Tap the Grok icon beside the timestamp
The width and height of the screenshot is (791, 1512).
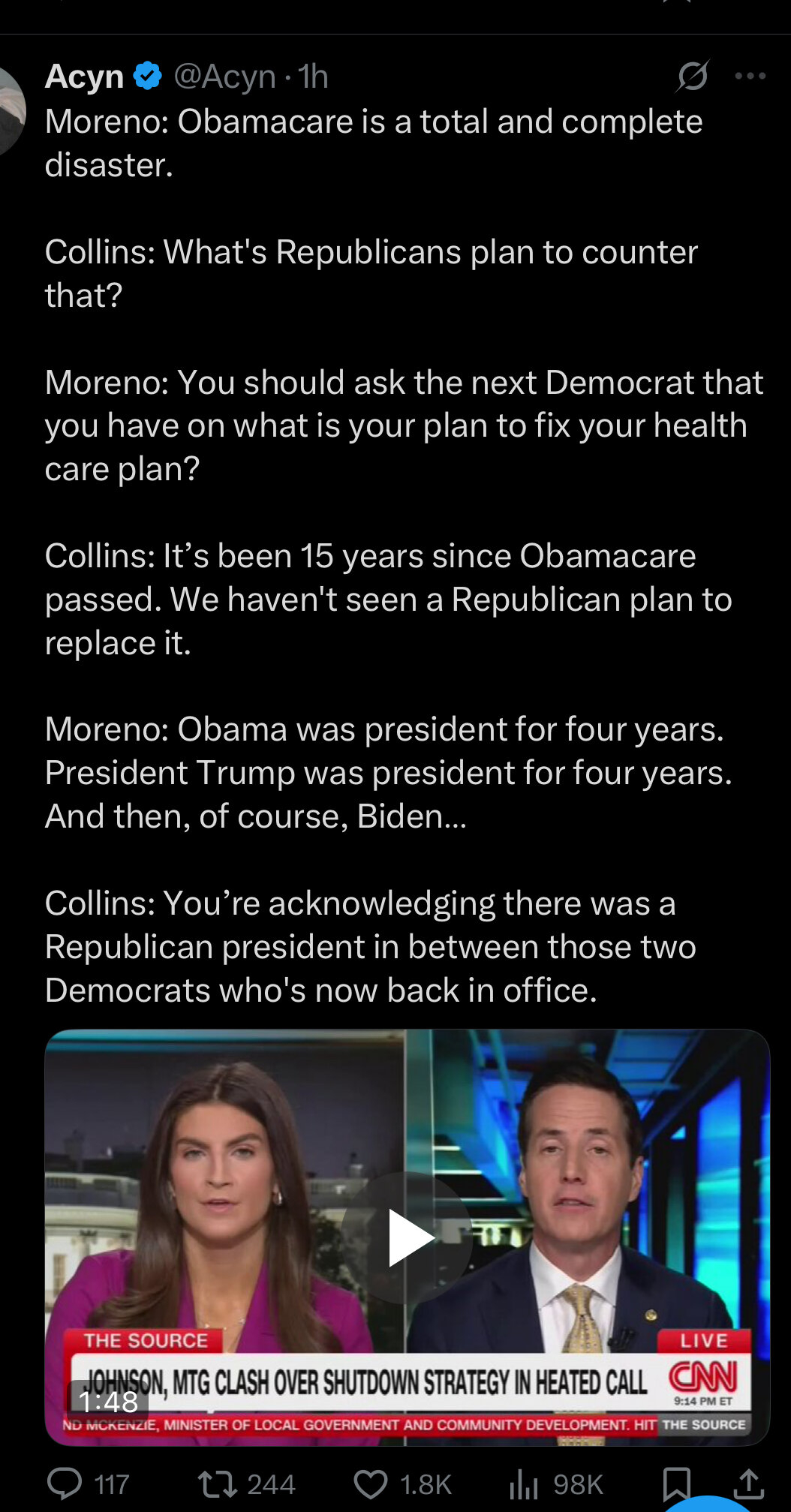pos(692,76)
